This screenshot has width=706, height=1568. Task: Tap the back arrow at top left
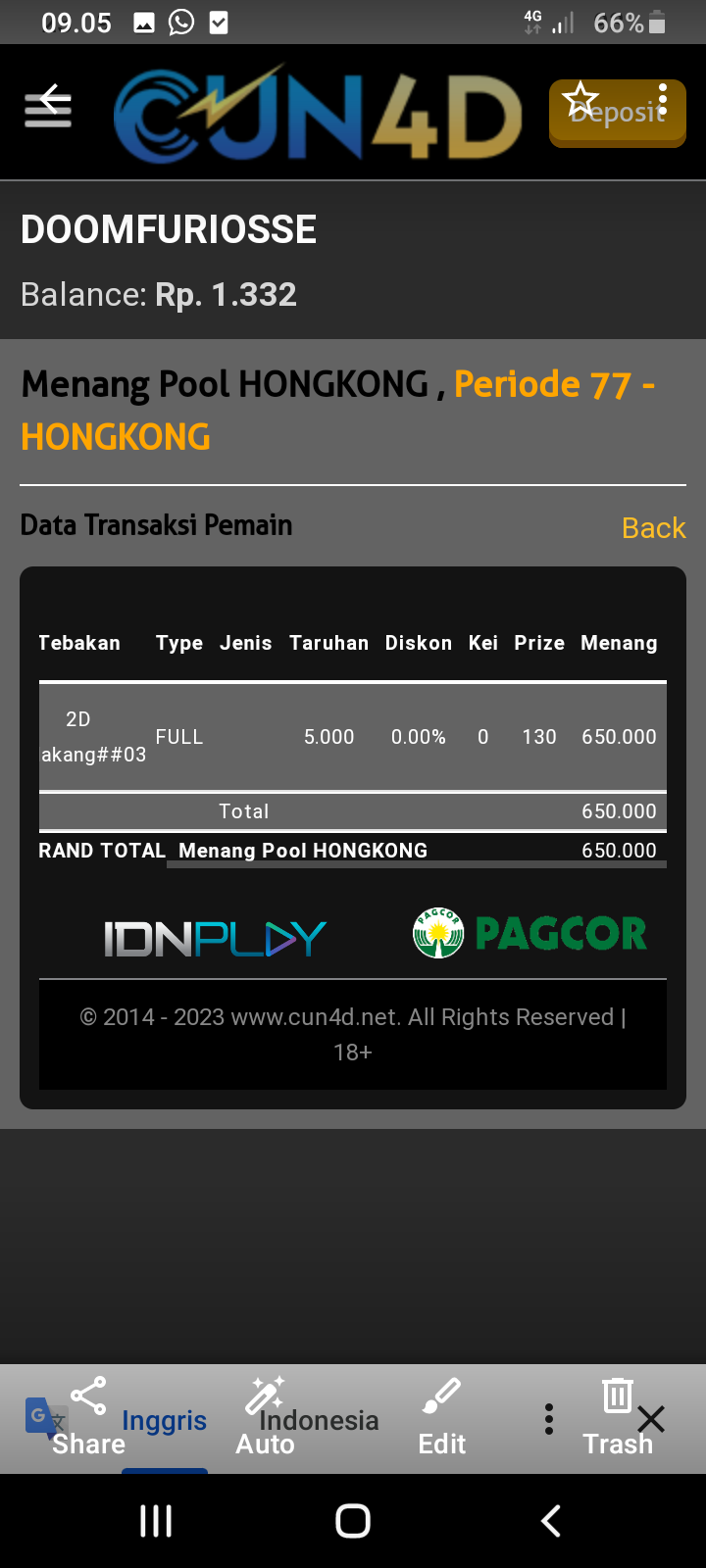pos(55,96)
